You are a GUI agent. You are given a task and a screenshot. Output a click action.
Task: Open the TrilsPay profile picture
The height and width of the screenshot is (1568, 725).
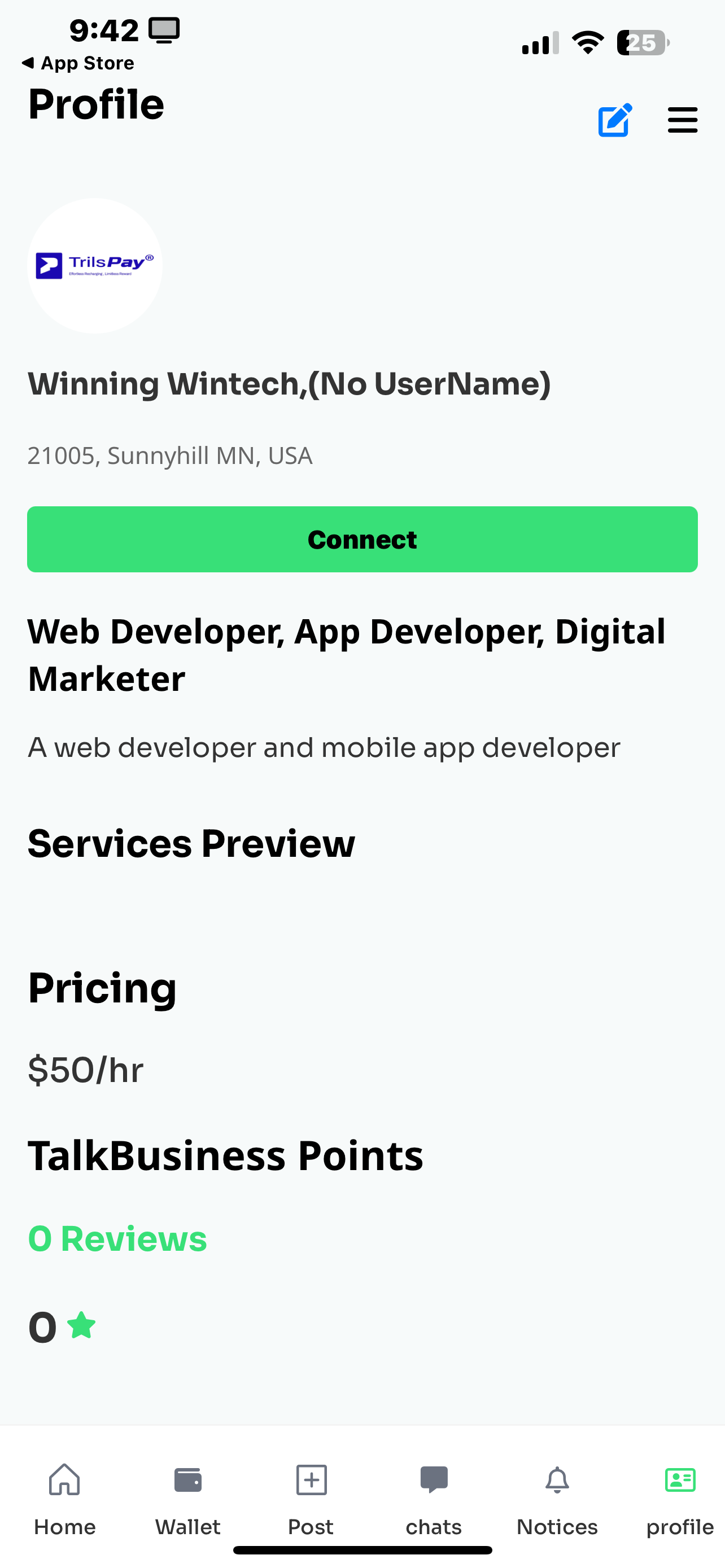tap(95, 266)
